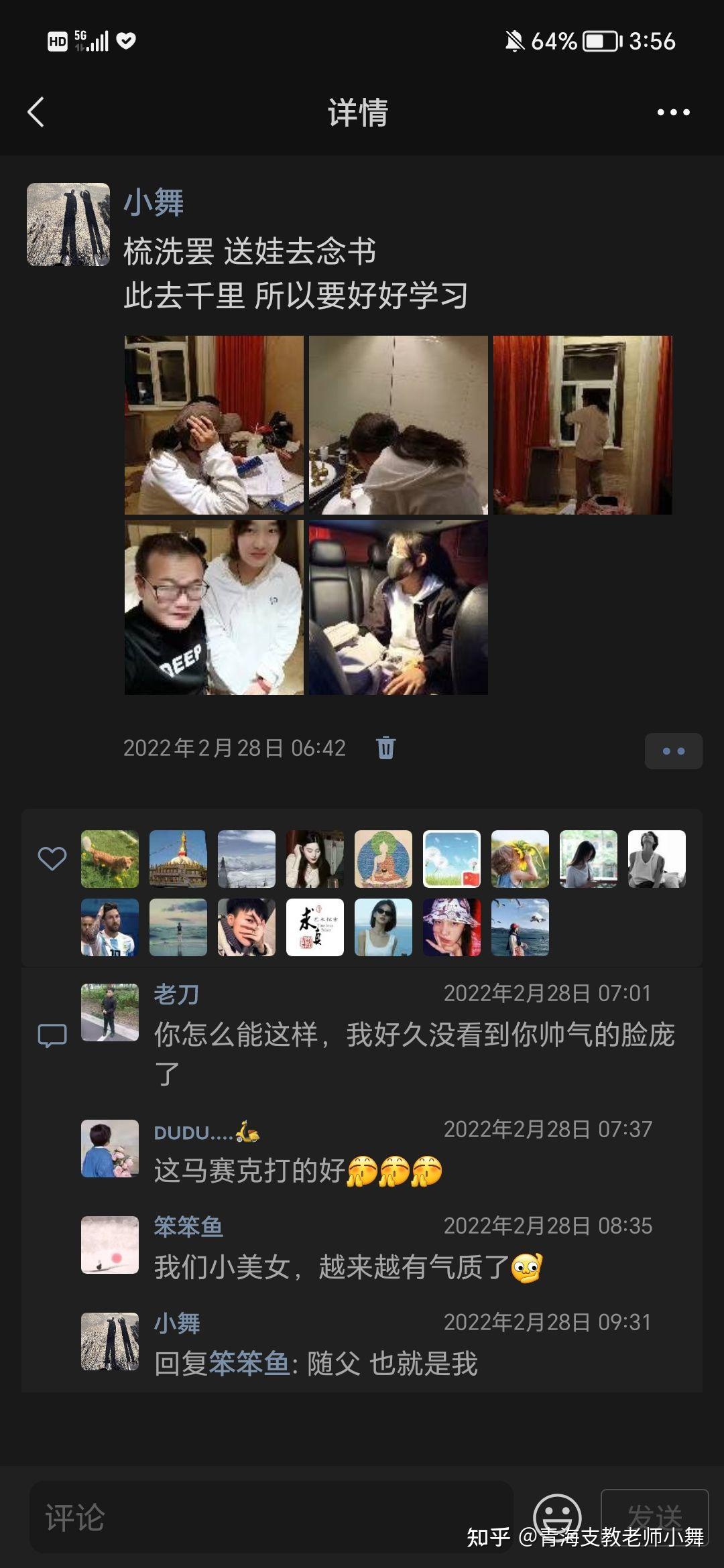
Task: Tap 笨笨鱼 link in 小舞's reply
Action: 249,1363
